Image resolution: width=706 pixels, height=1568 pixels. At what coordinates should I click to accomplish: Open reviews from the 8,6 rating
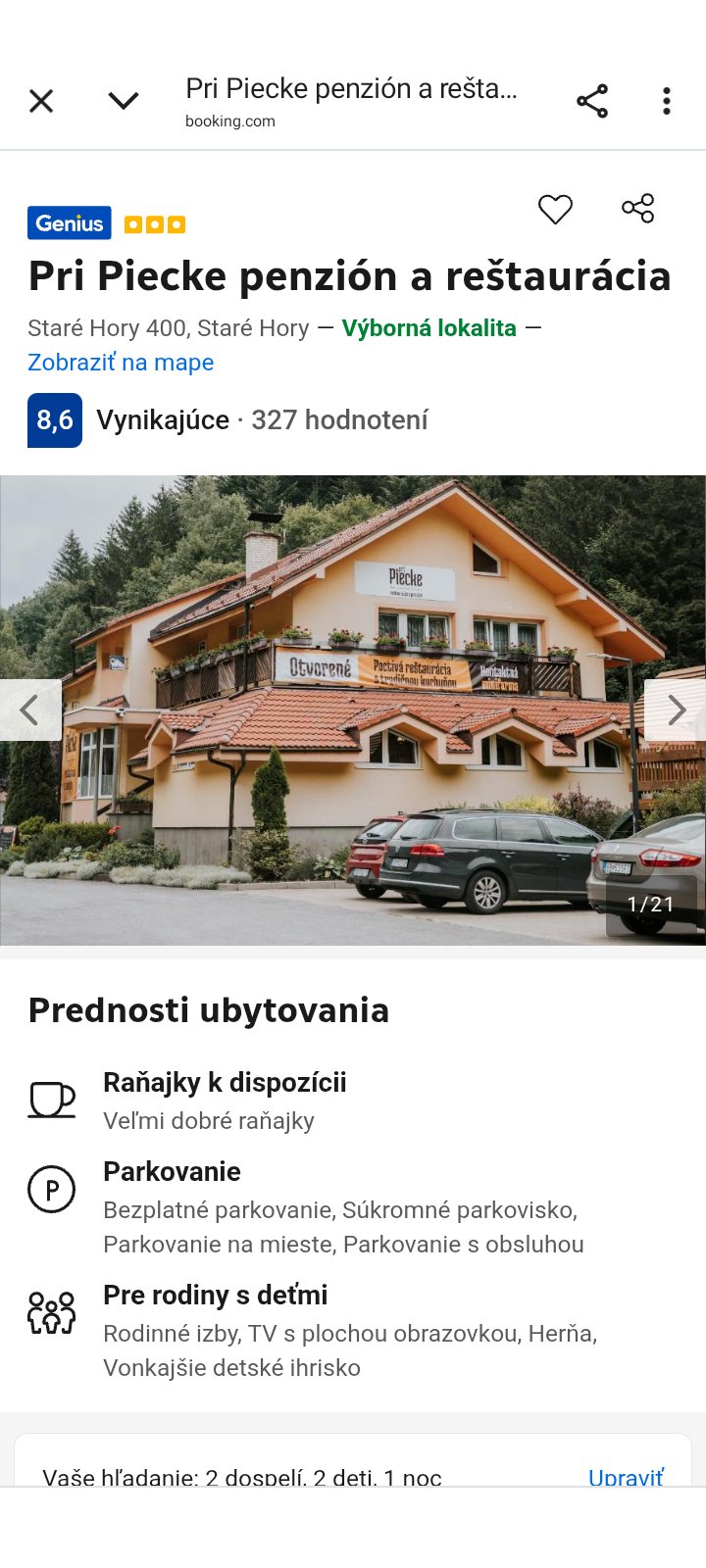[x=55, y=420]
